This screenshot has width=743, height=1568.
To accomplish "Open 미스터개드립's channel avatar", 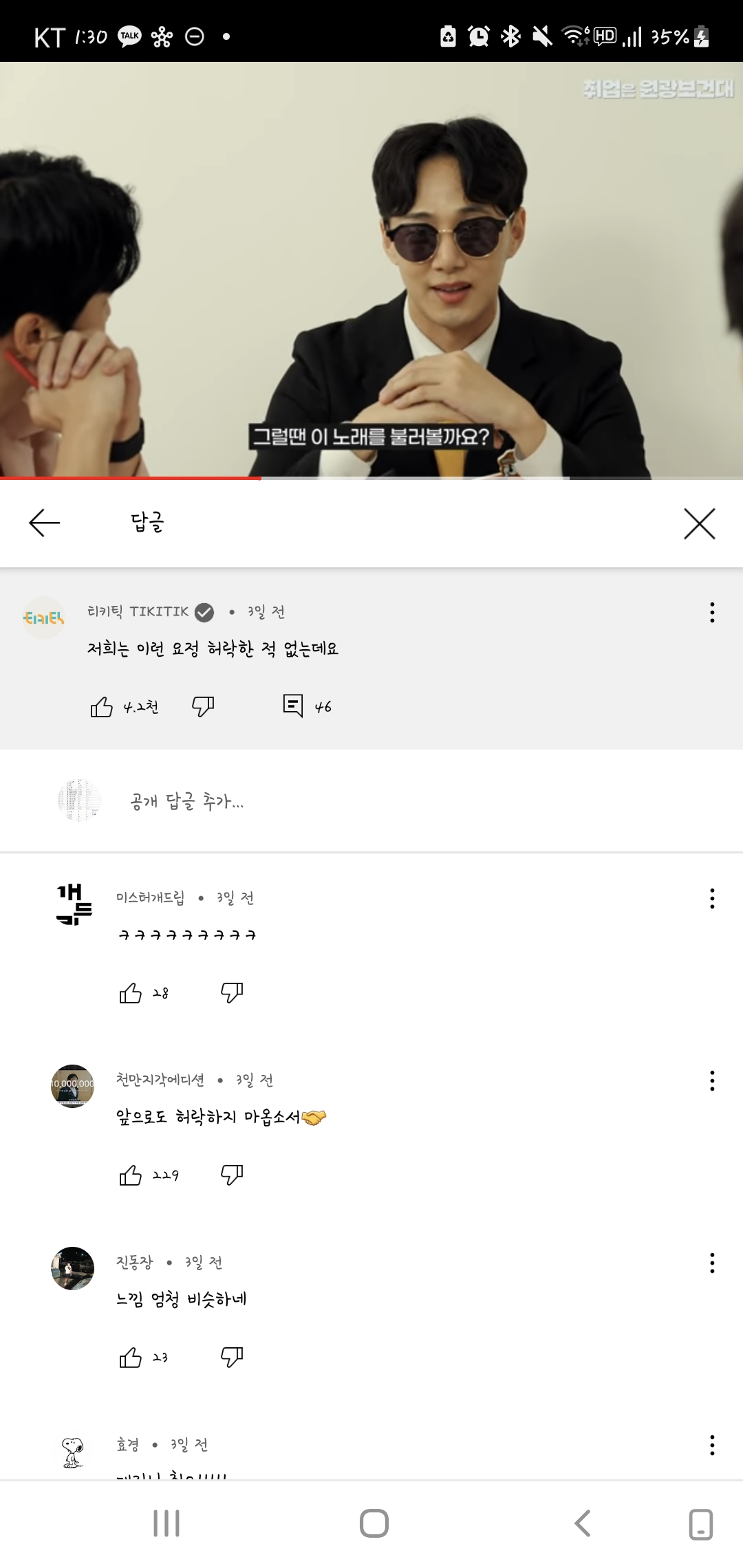I will 73,904.
